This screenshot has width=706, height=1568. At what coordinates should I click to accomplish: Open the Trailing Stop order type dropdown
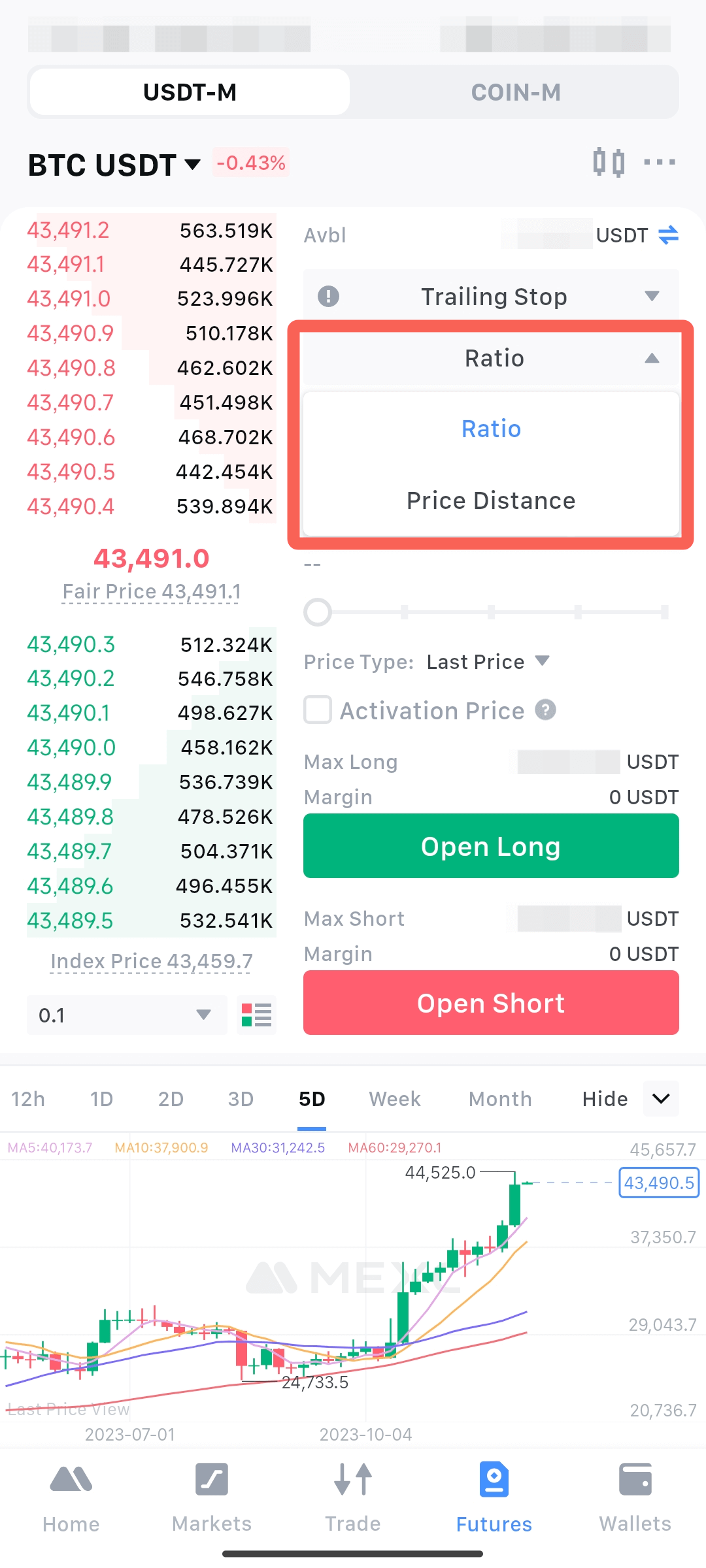(x=491, y=297)
